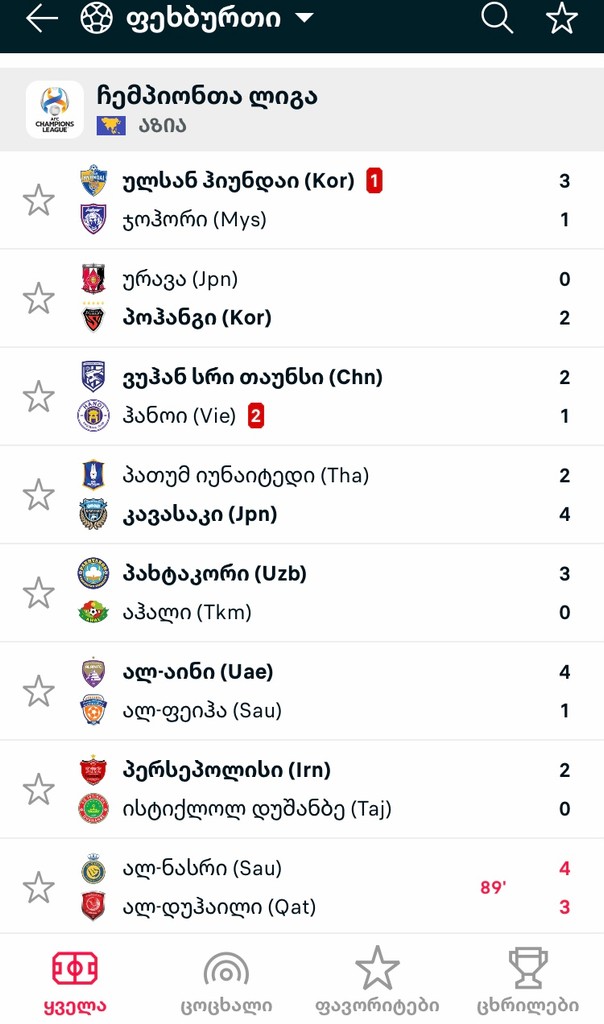Go to the ფავორიტები tab

(x=377, y=982)
